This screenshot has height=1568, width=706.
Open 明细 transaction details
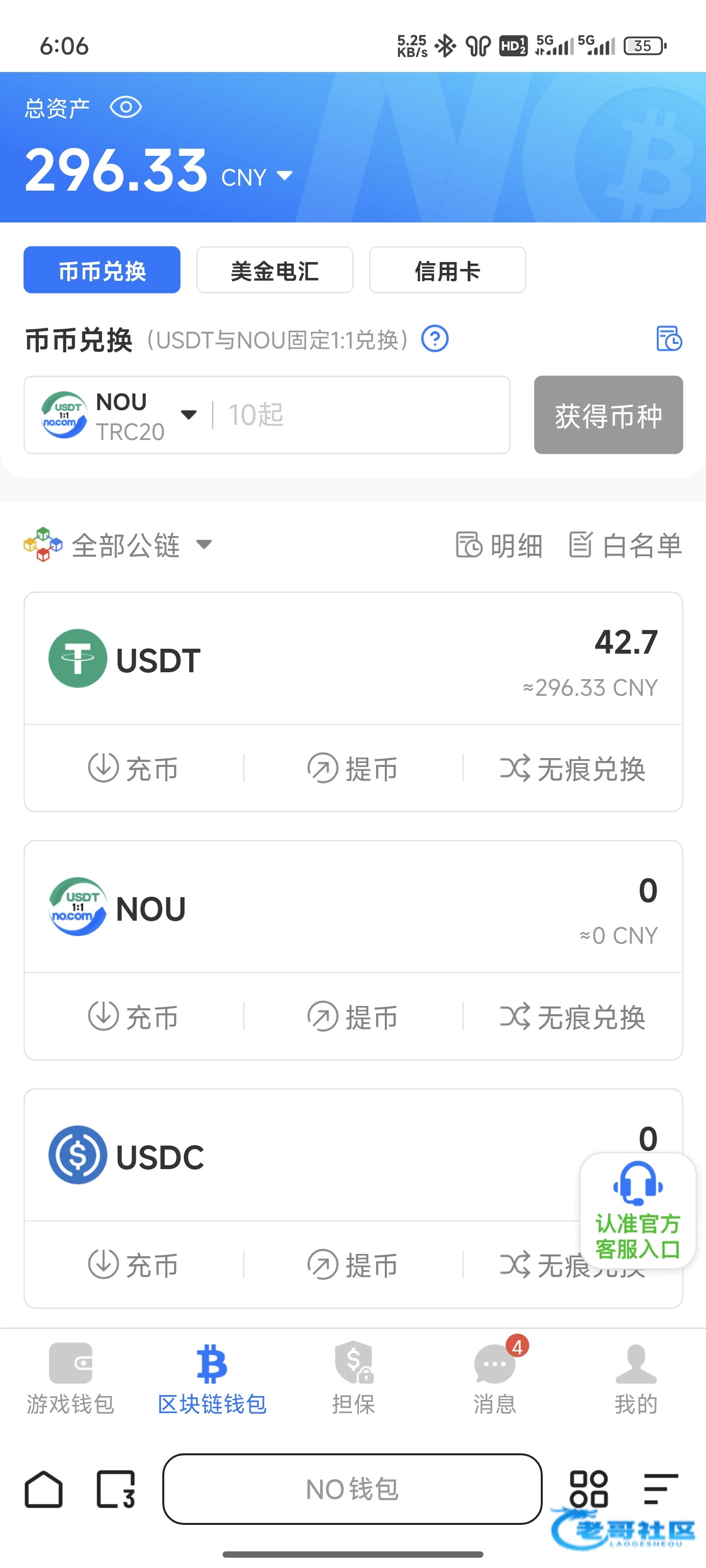(500, 545)
